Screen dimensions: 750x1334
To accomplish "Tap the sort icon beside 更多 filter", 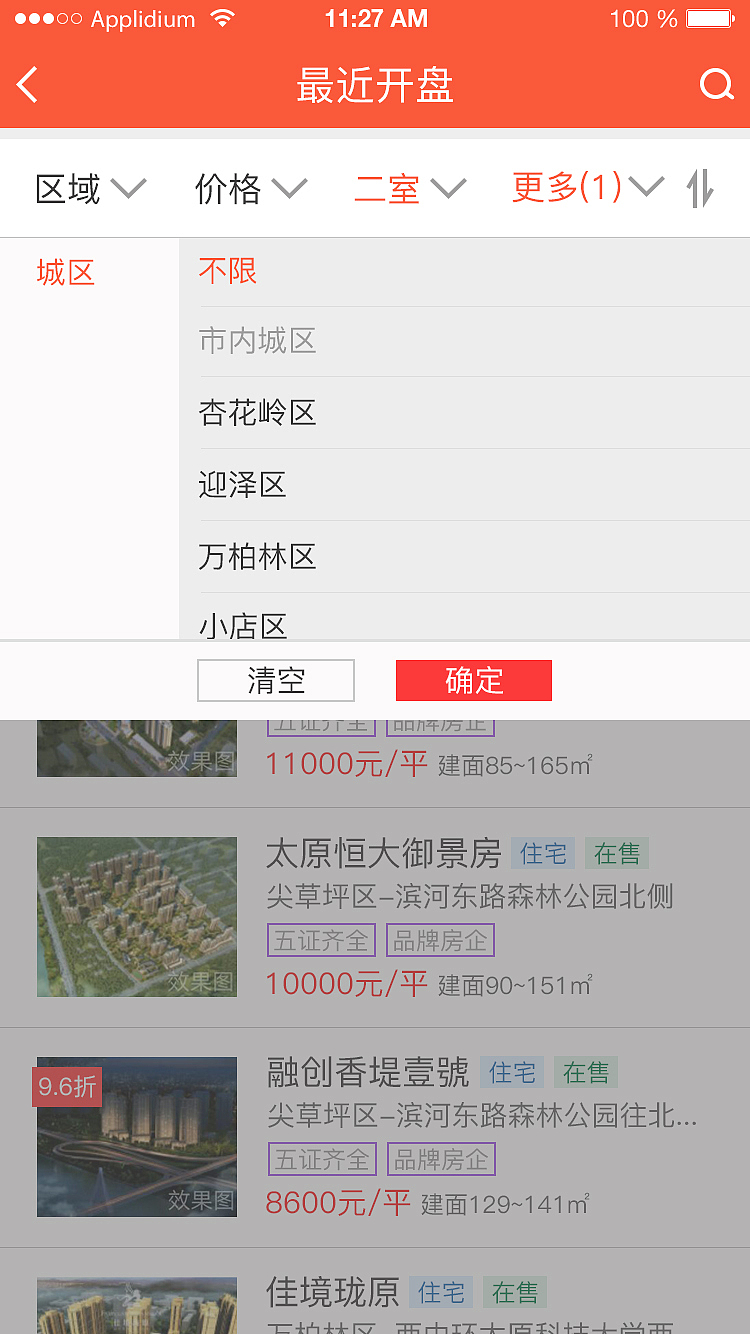I will click(x=699, y=188).
